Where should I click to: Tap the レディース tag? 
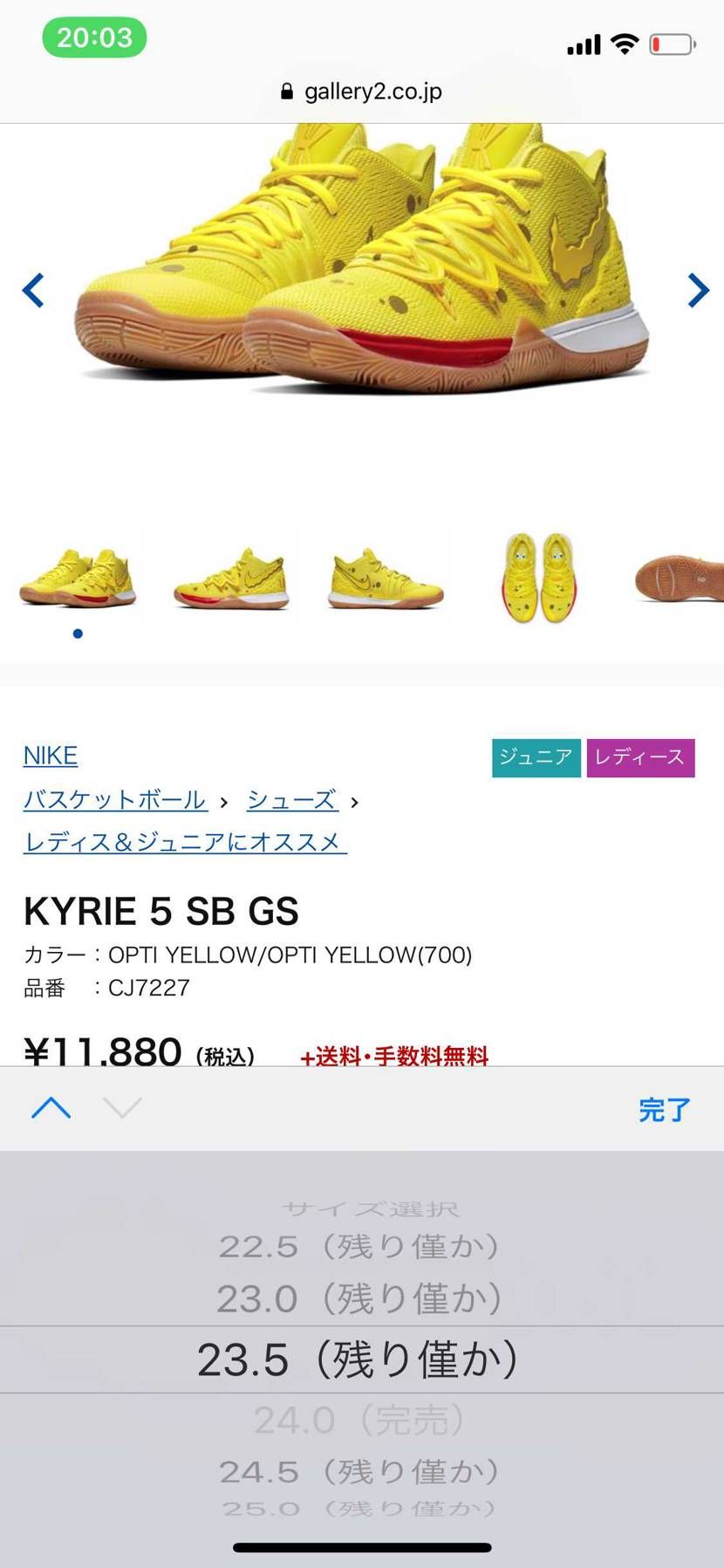point(640,757)
